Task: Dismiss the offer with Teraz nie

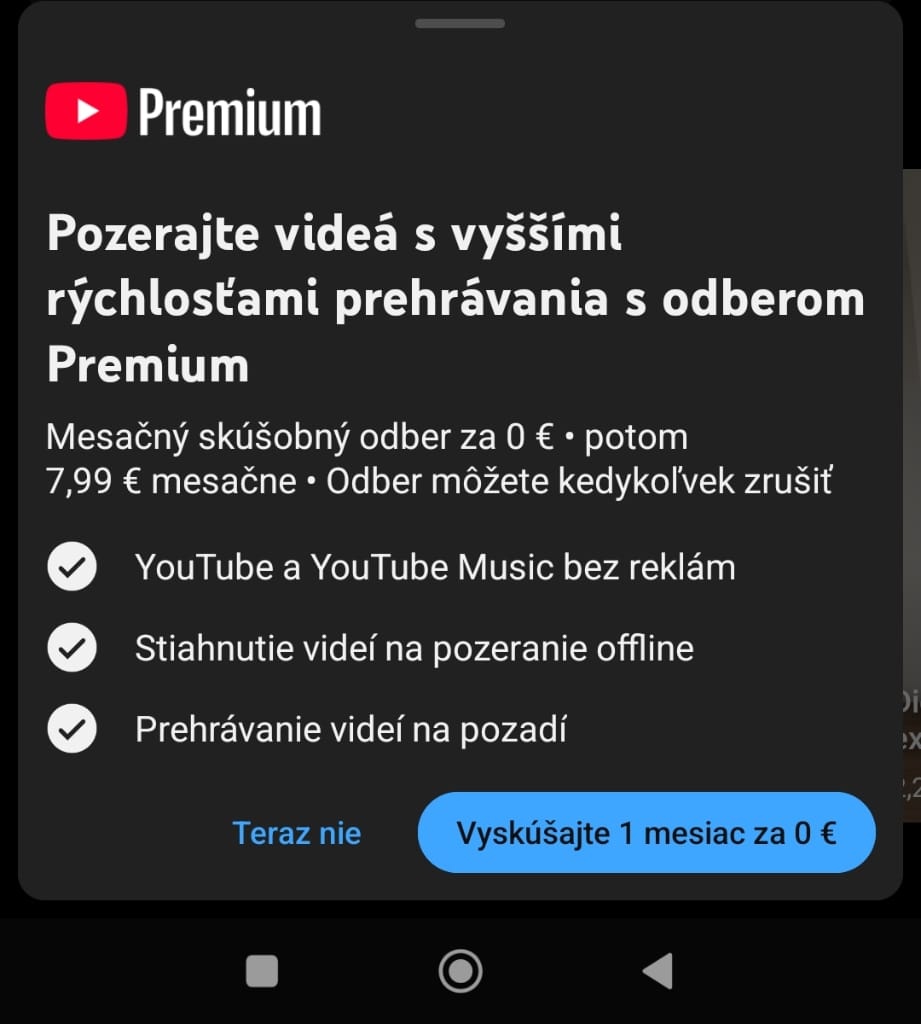Action: (296, 833)
